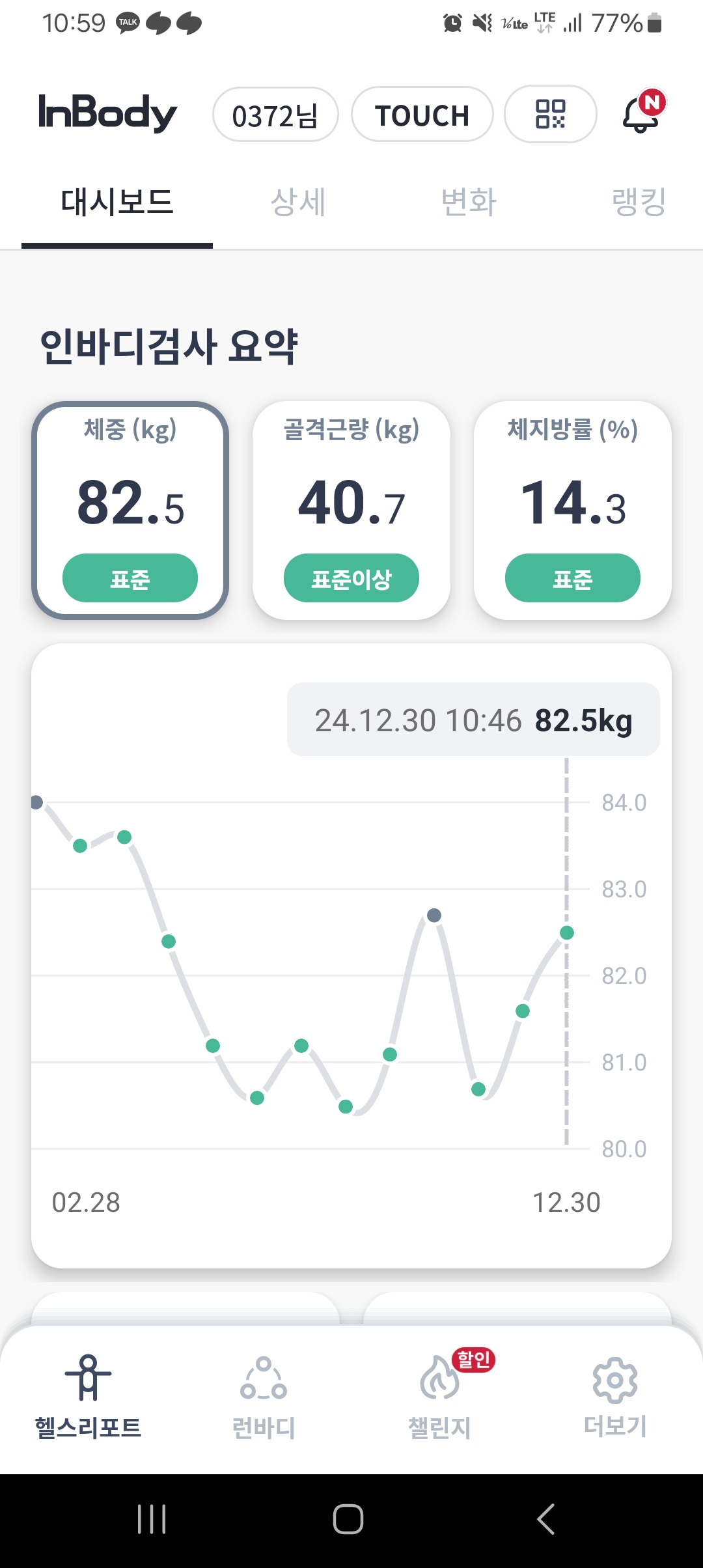Tap the latest 12.30 point on the graph

[567, 933]
